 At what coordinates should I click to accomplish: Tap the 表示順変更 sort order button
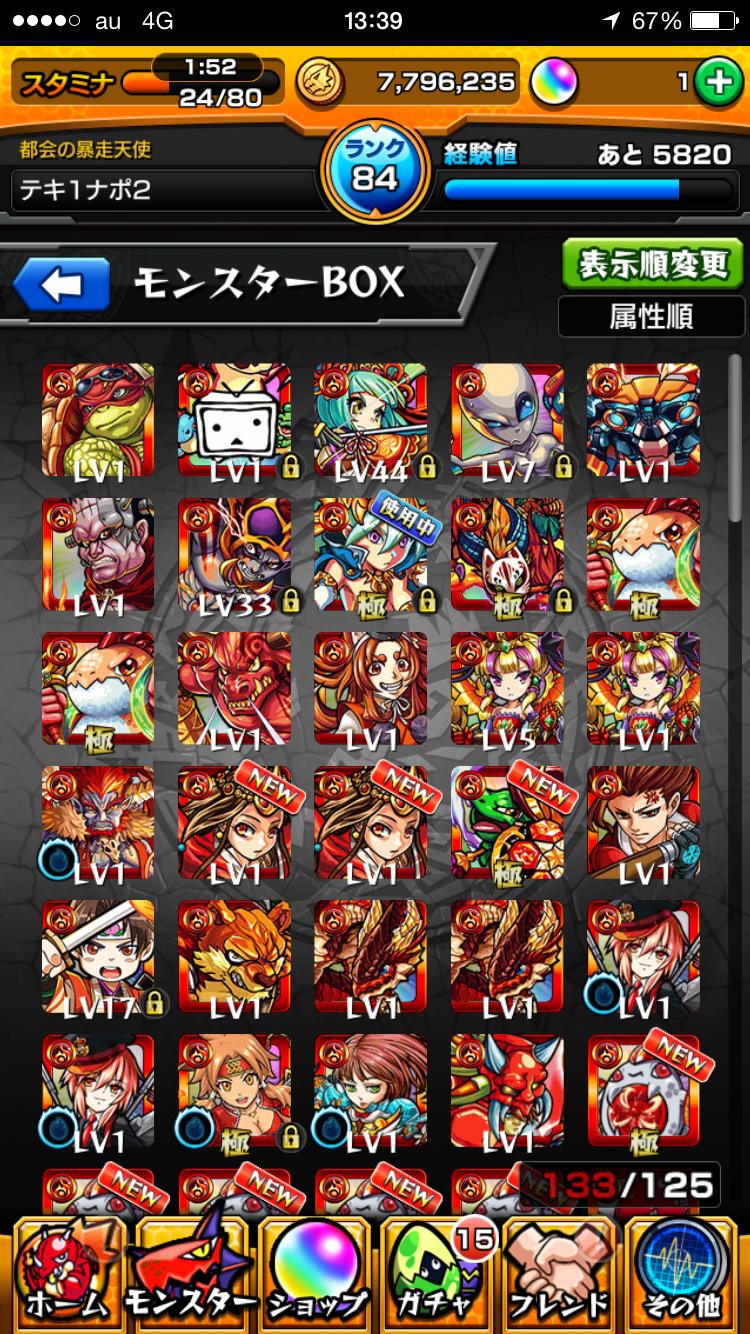[653, 264]
